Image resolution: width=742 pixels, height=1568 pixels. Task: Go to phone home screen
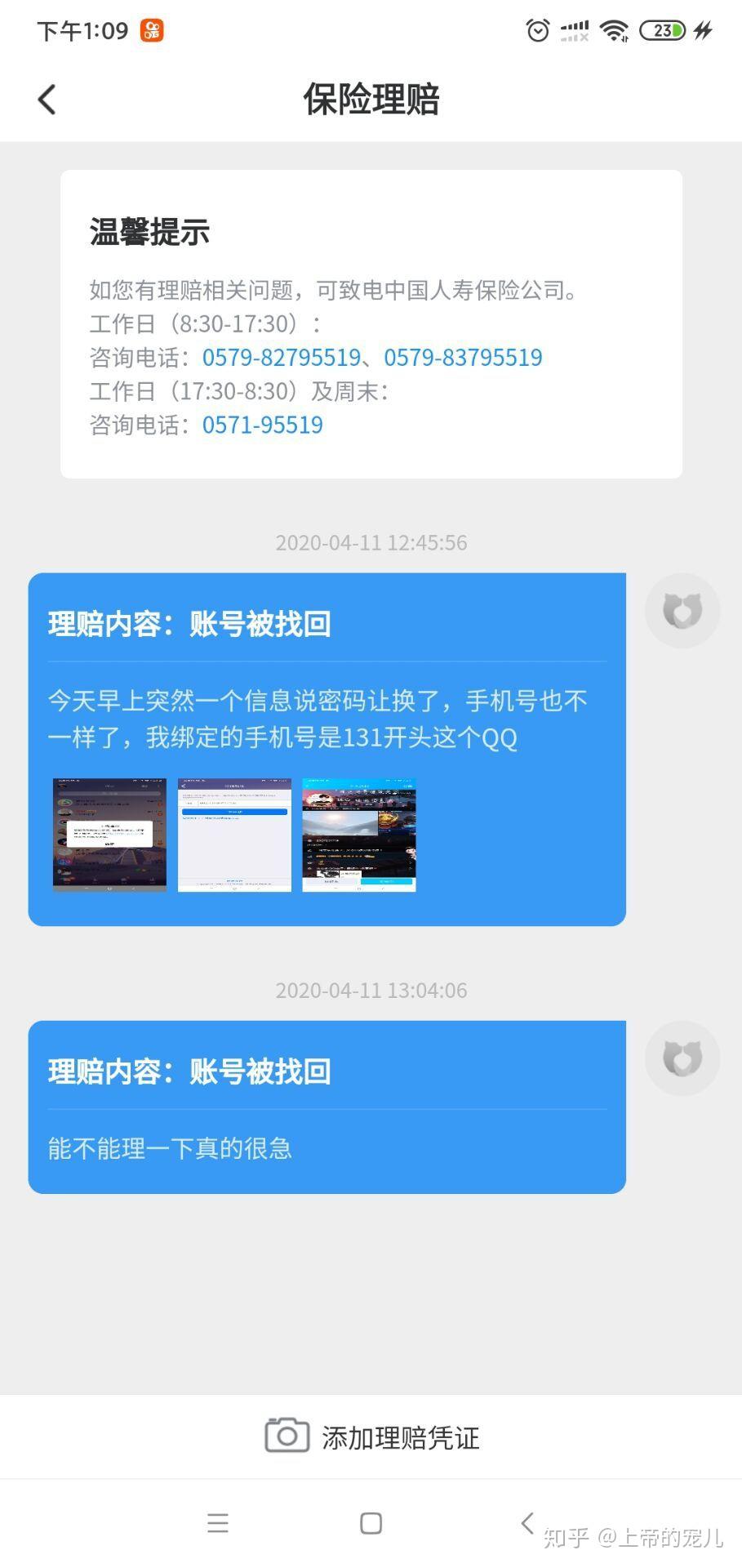371,1523
